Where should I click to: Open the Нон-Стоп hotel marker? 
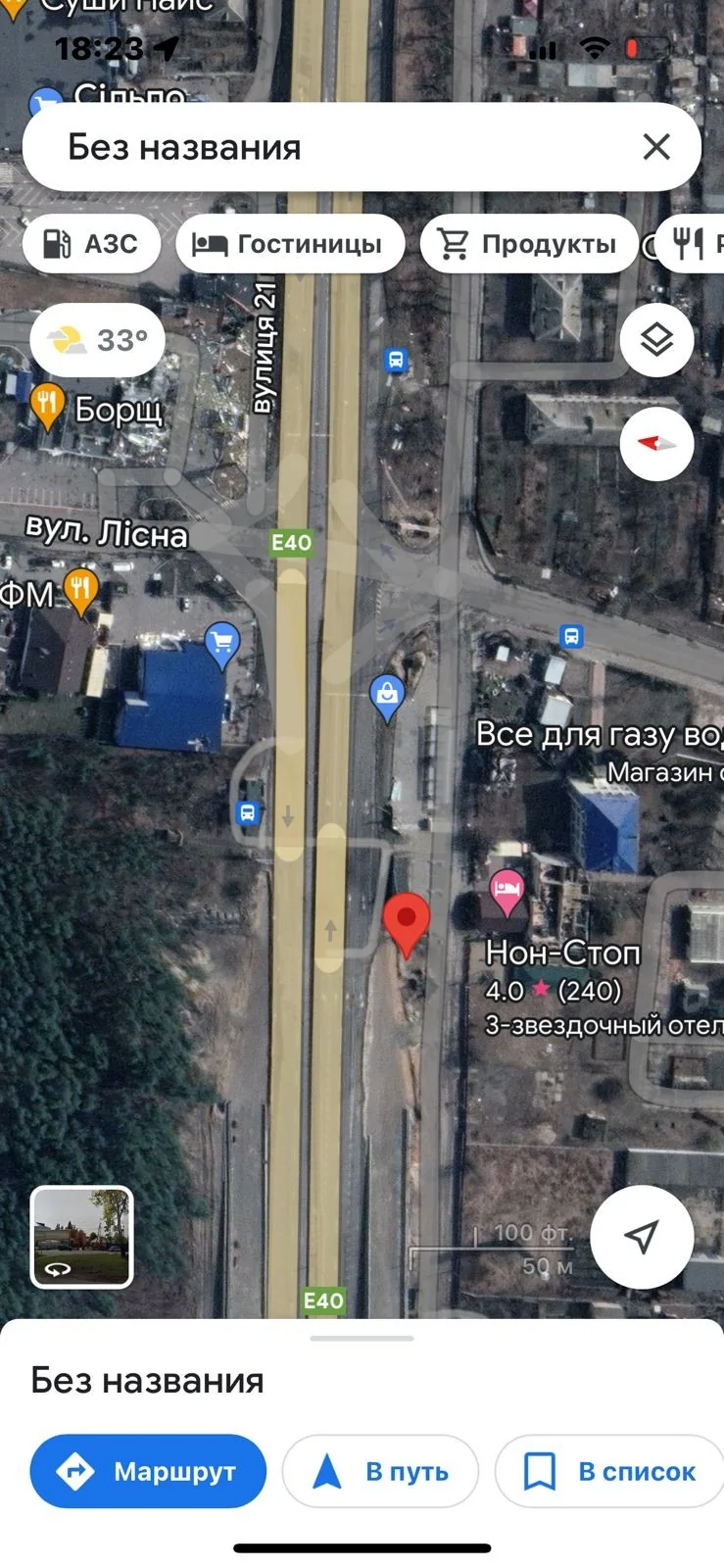tap(507, 892)
